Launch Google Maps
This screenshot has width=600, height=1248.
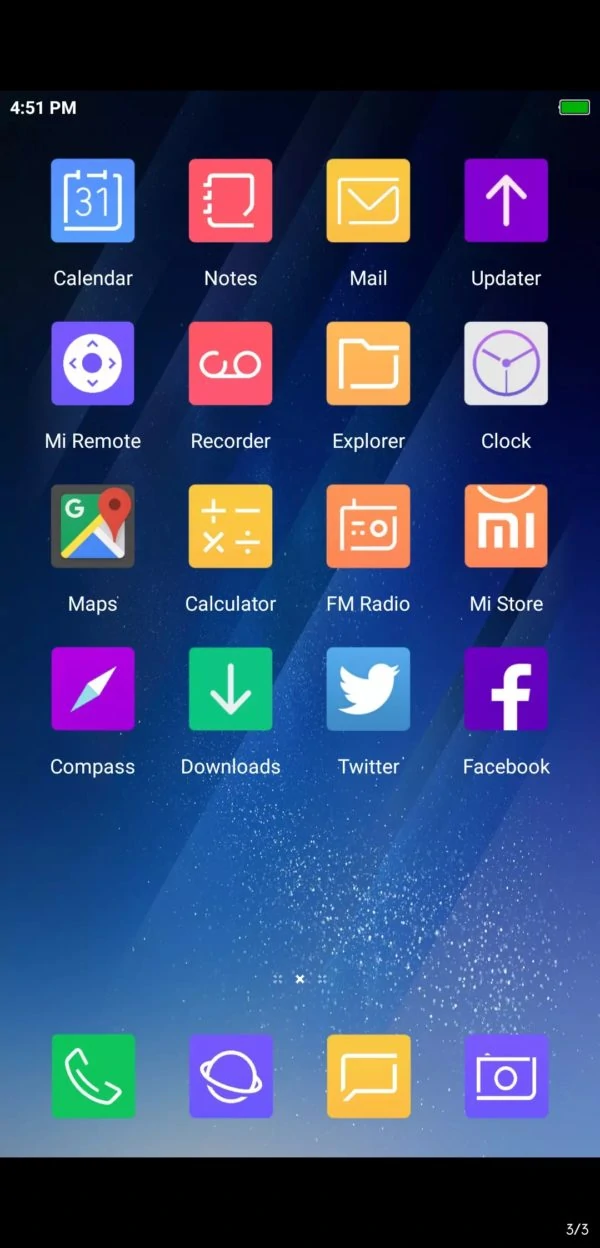coord(93,526)
